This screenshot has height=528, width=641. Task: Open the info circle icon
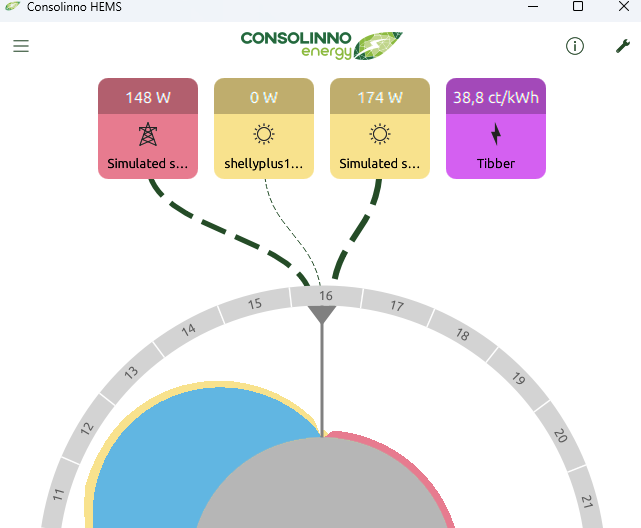coord(574,46)
